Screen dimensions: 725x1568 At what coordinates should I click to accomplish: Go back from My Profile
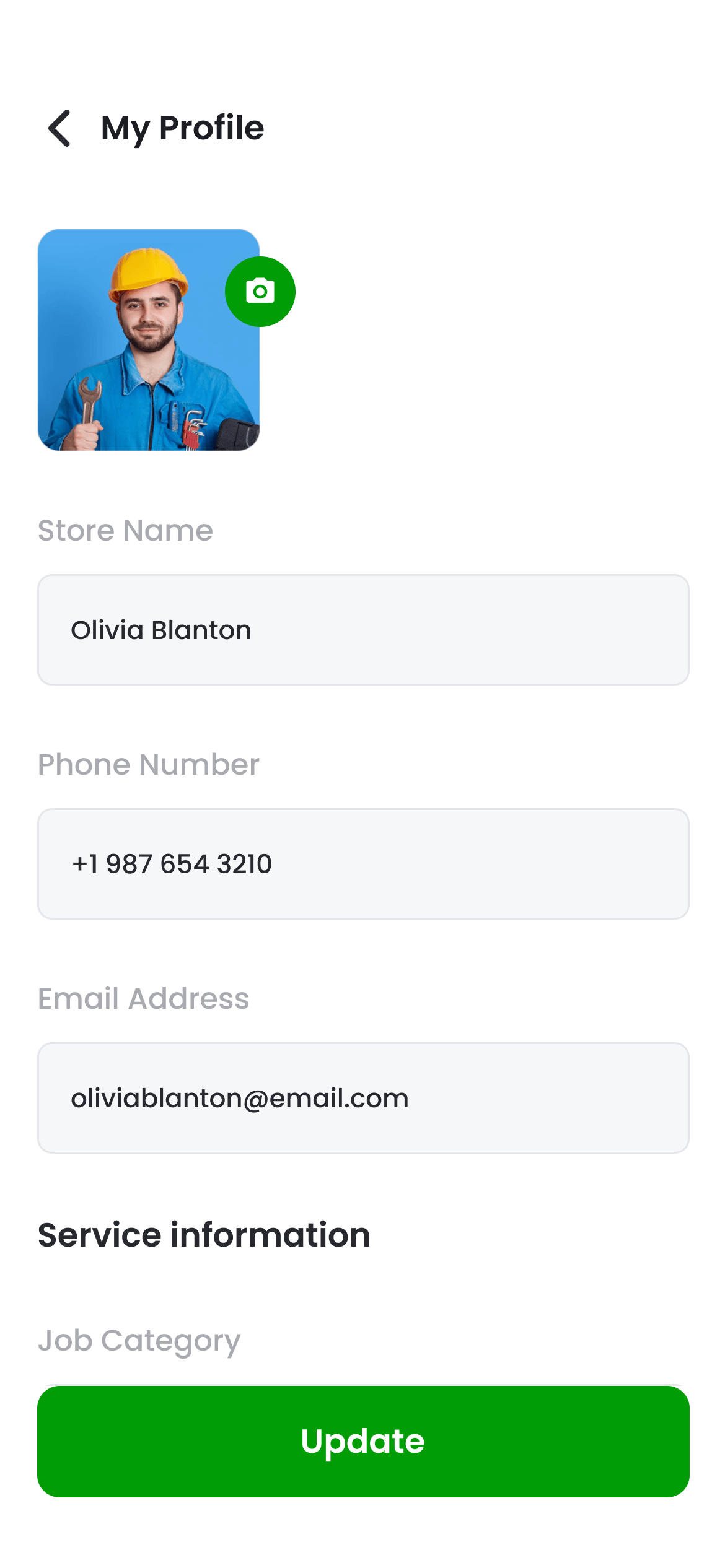(x=60, y=128)
